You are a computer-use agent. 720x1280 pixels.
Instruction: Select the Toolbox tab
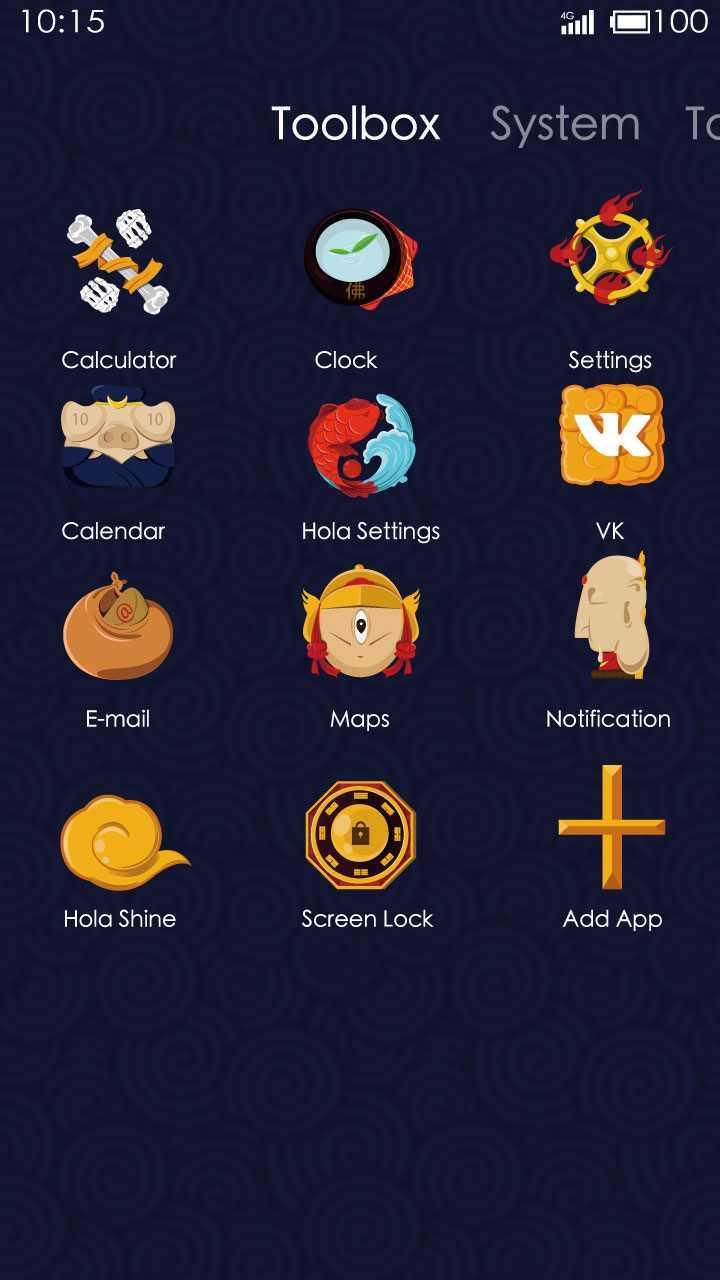pyautogui.click(x=356, y=124)
